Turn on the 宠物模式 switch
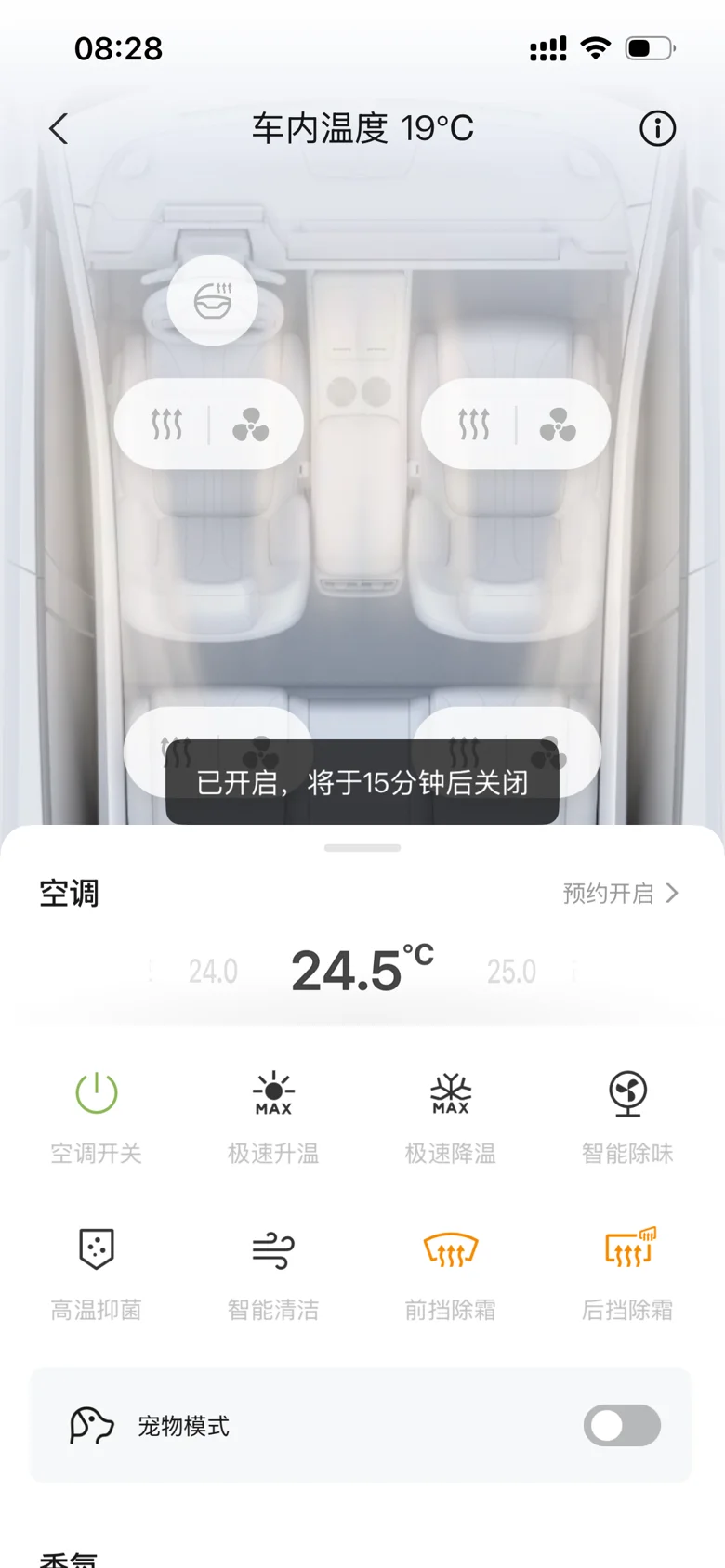This screenshot has width=725, height=1568. (622, 1425)
